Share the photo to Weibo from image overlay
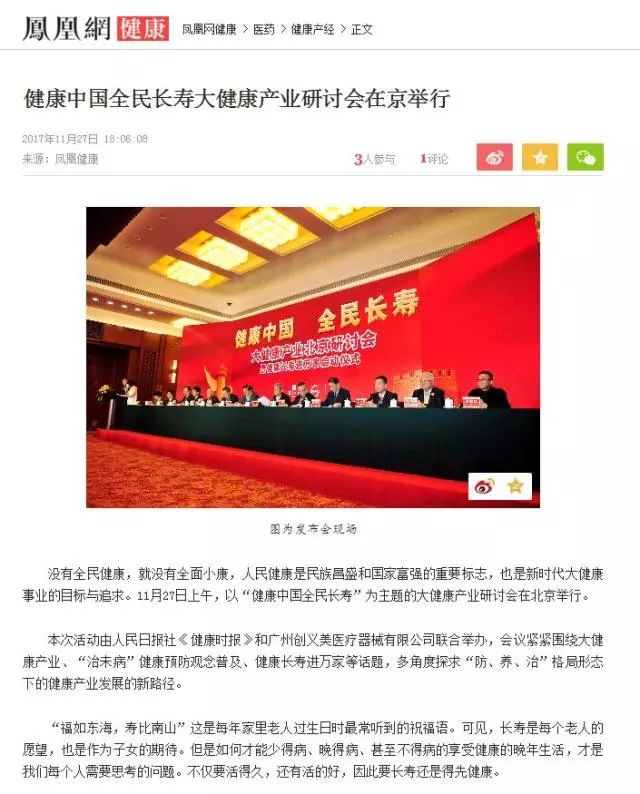 (485, 487)
